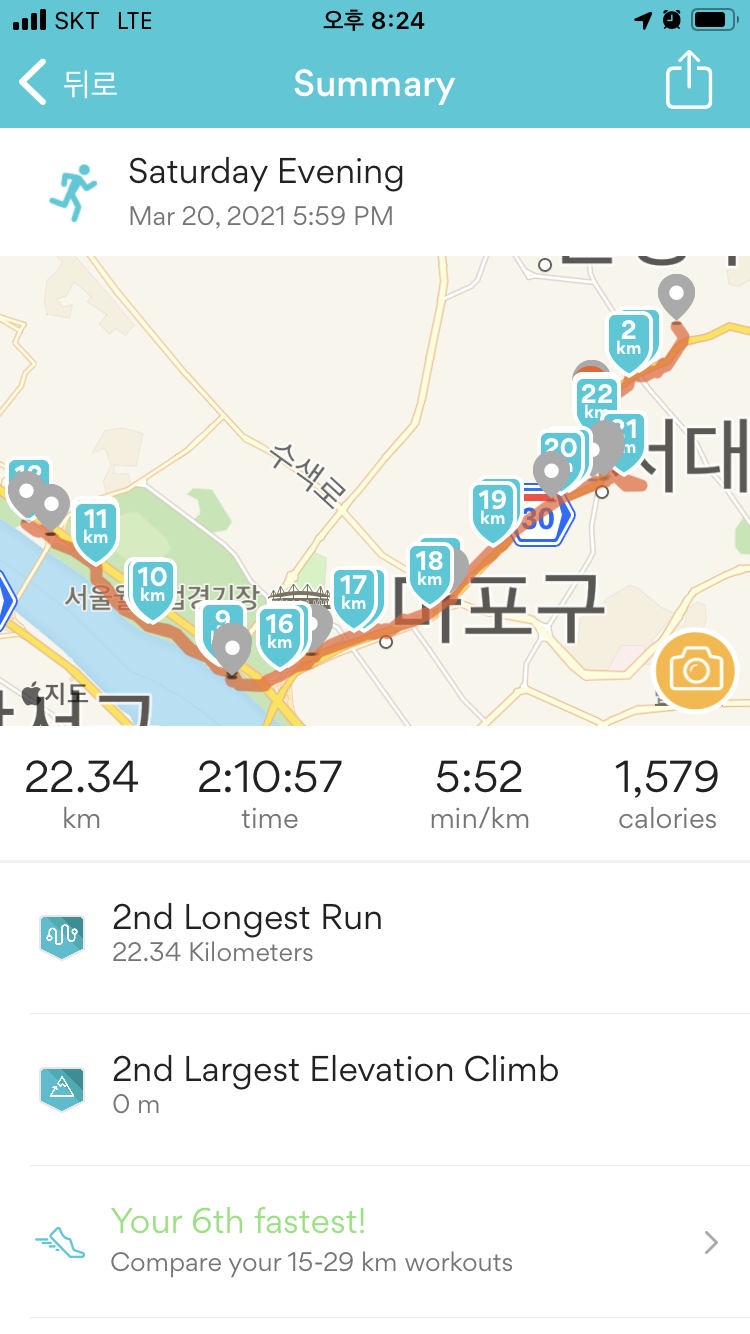The image size is (750, 1334).
Task: Go back using the 뒤로 button
Action: tap(70, 84)
